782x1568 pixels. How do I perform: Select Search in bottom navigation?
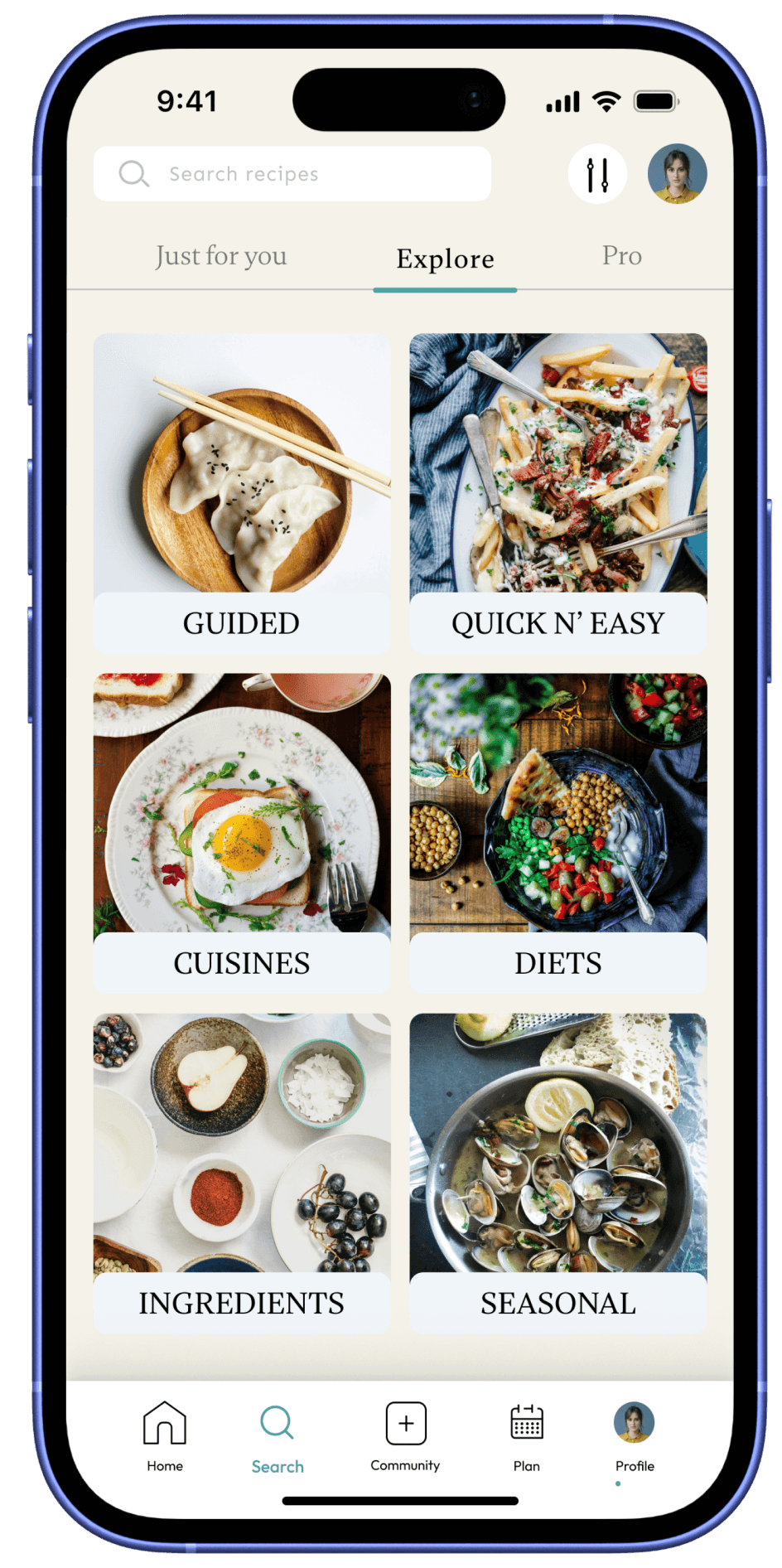(278, 1438)
